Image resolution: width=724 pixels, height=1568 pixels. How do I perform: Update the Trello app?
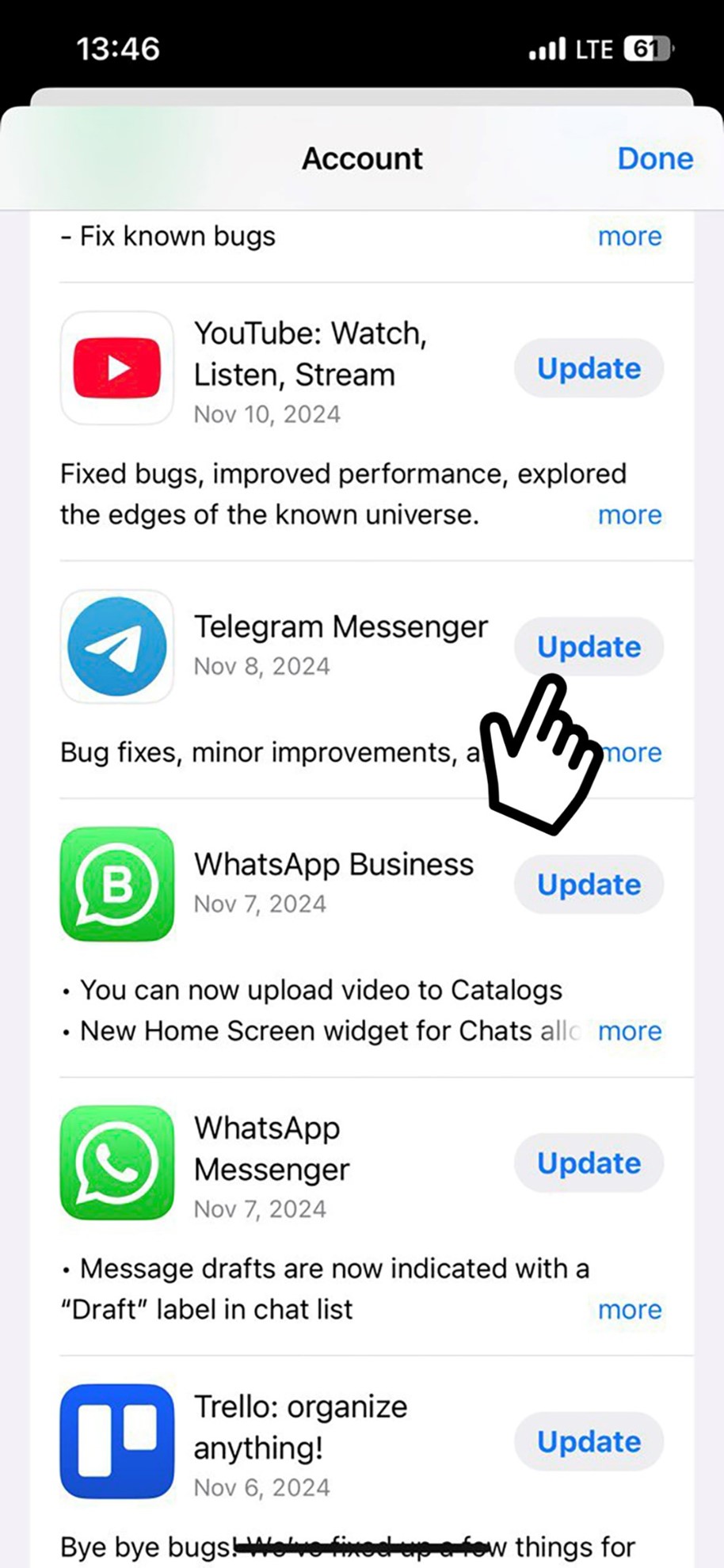[589, 1442]
